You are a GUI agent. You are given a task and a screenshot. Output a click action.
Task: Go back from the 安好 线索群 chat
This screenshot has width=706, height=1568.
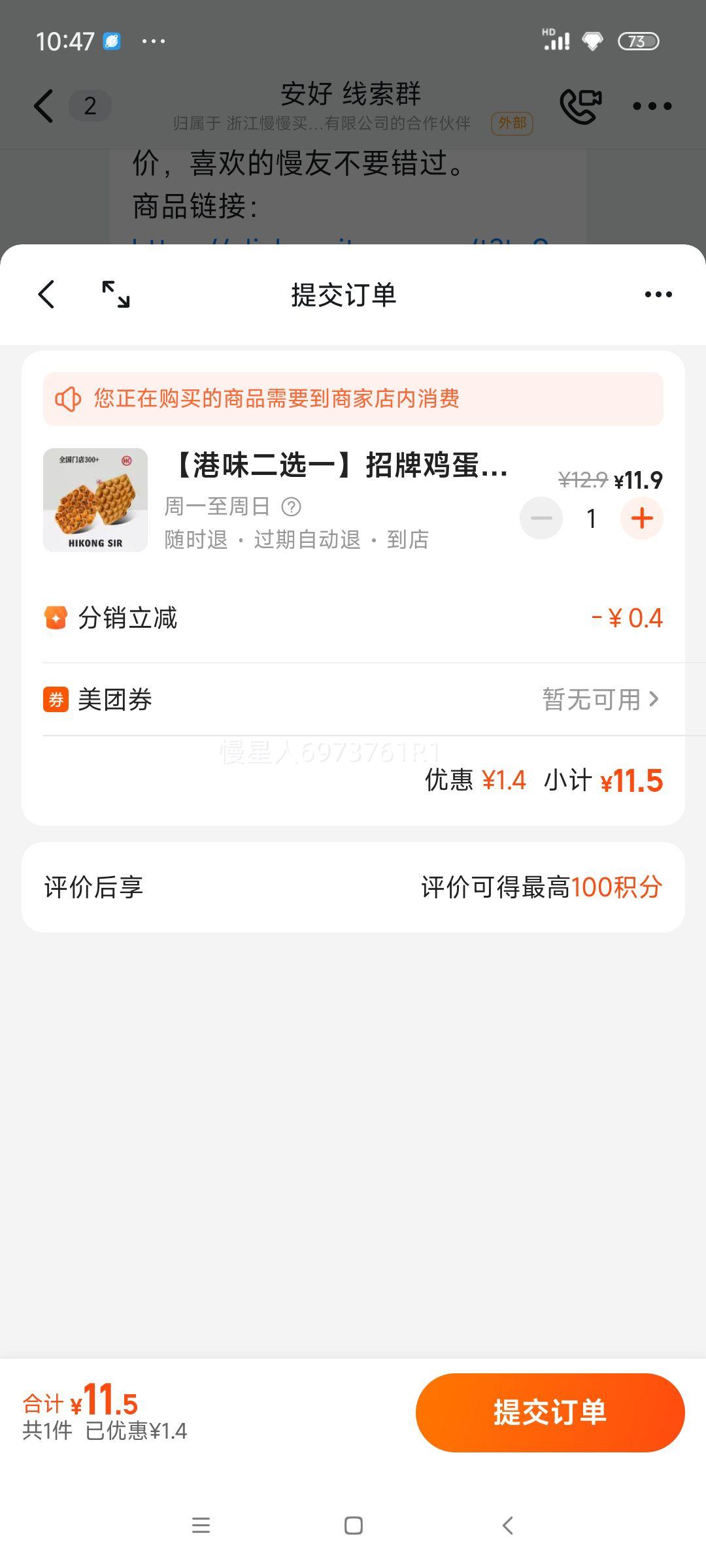(44, 106)
